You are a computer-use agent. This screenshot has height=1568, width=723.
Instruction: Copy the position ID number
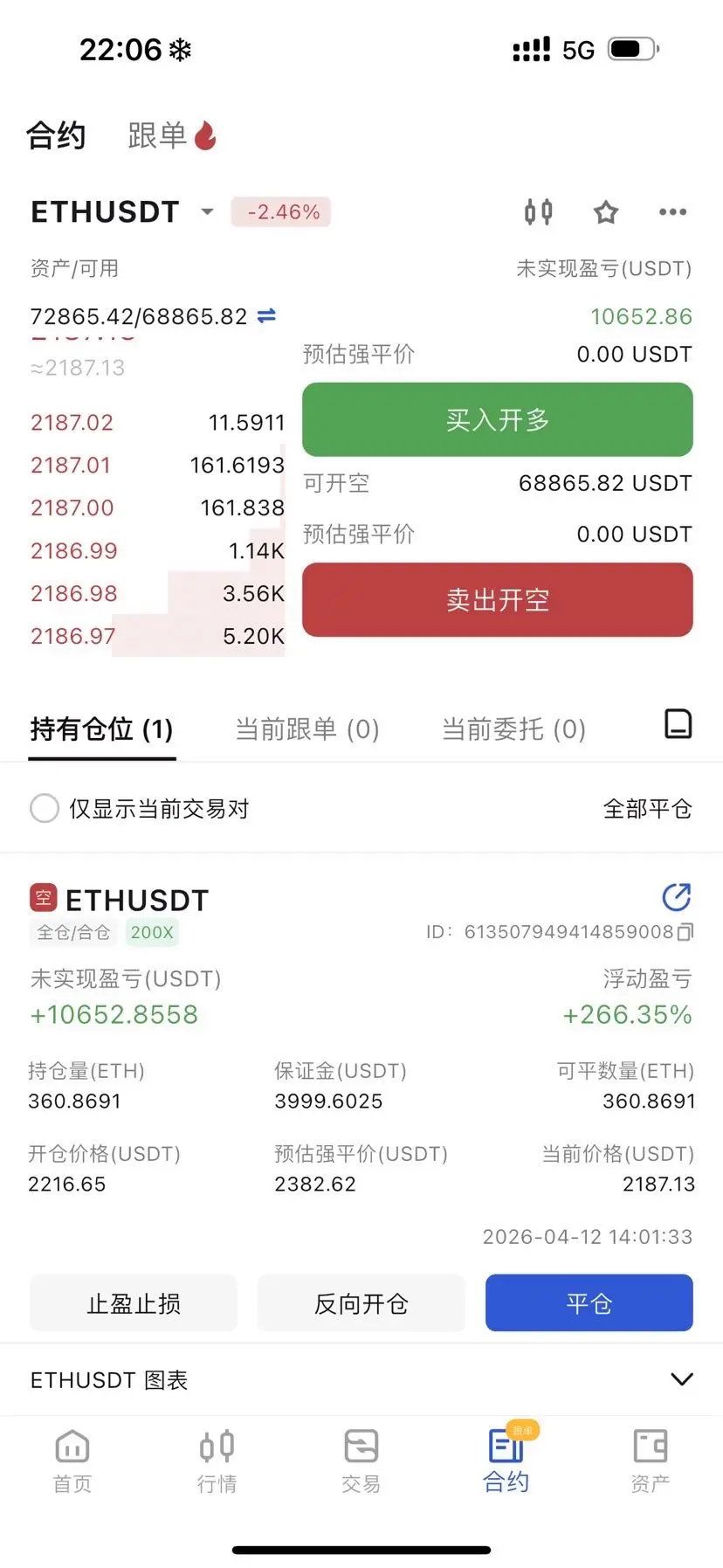tap(685, 932)
